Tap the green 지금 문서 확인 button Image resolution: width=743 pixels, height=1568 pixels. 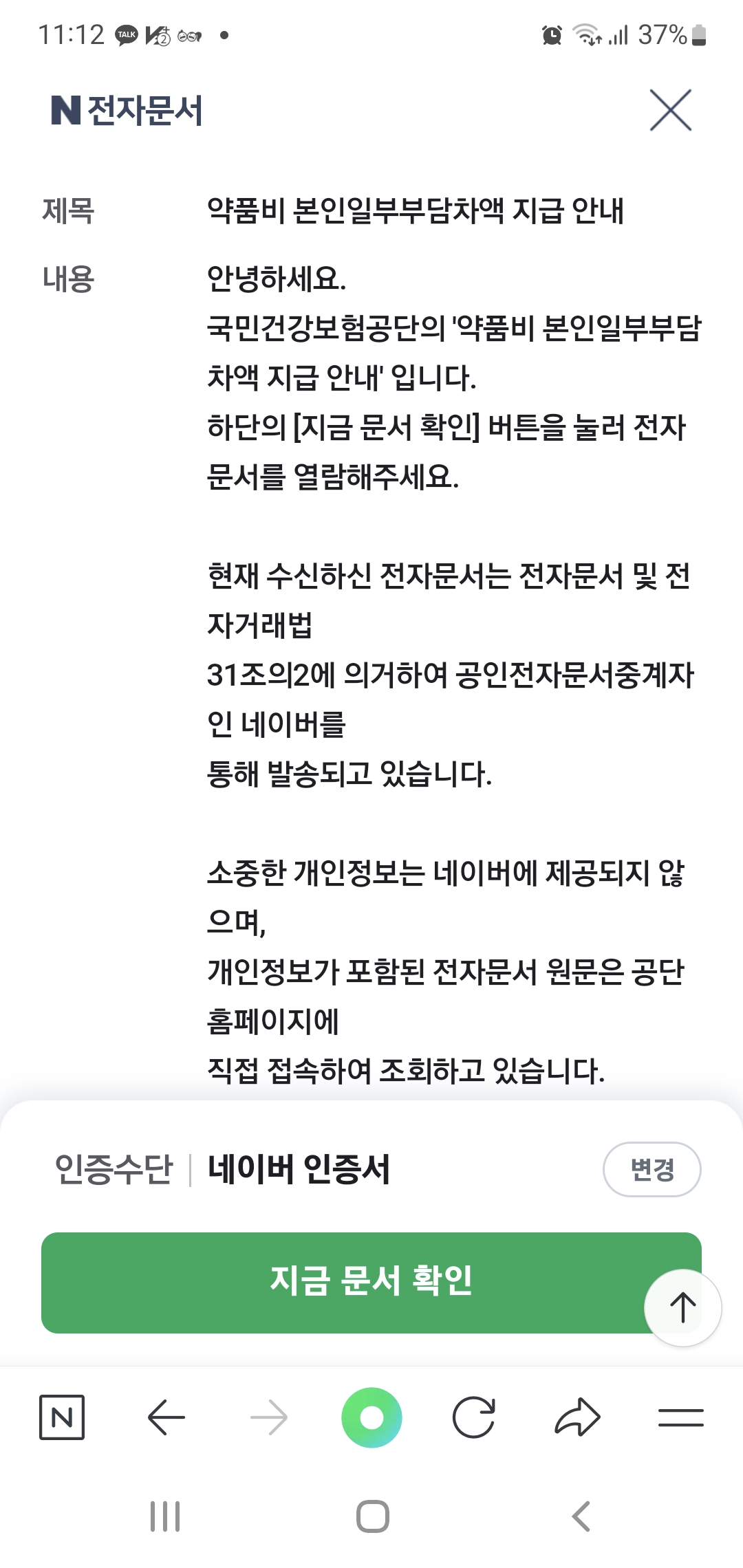(x=371, y=1283)
